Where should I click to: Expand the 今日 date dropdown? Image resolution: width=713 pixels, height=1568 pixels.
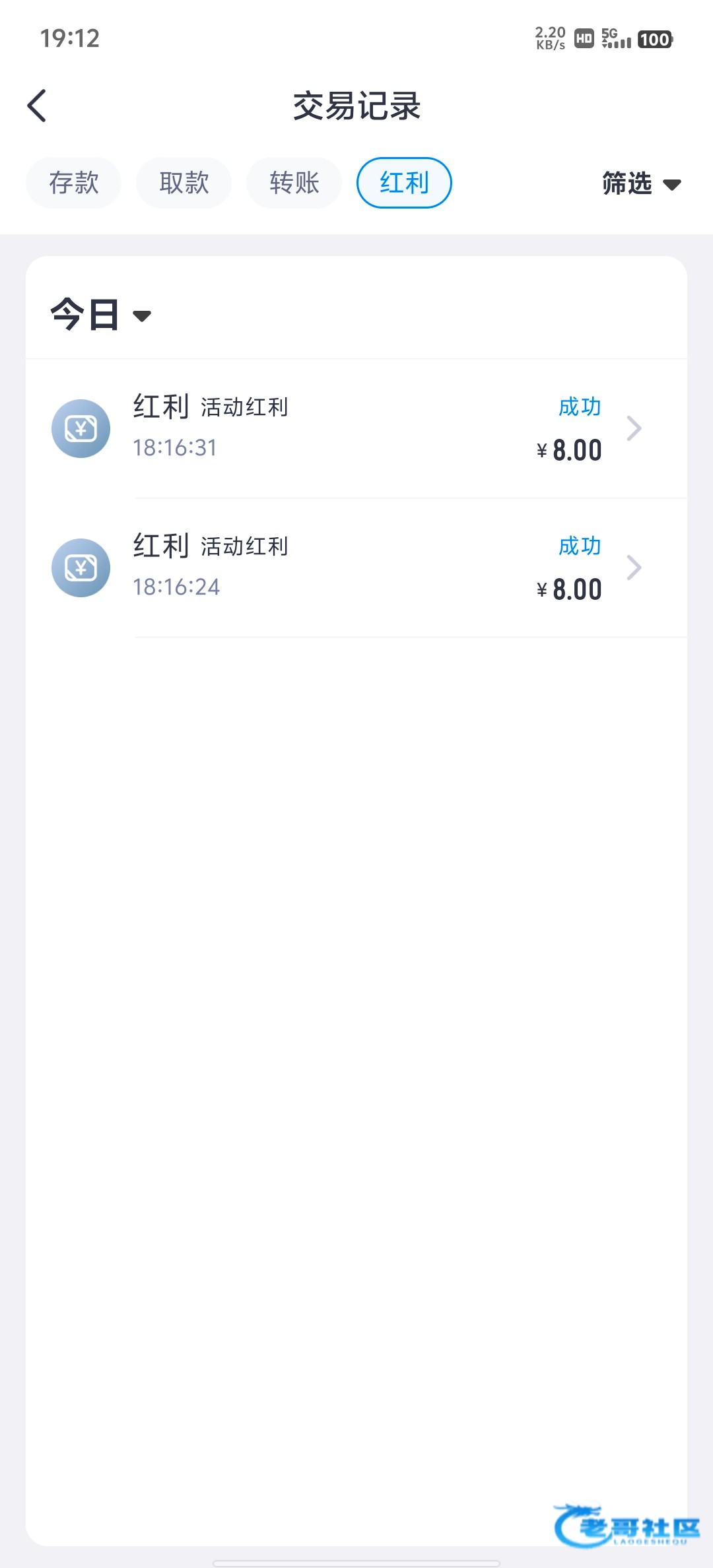[101, 315]
